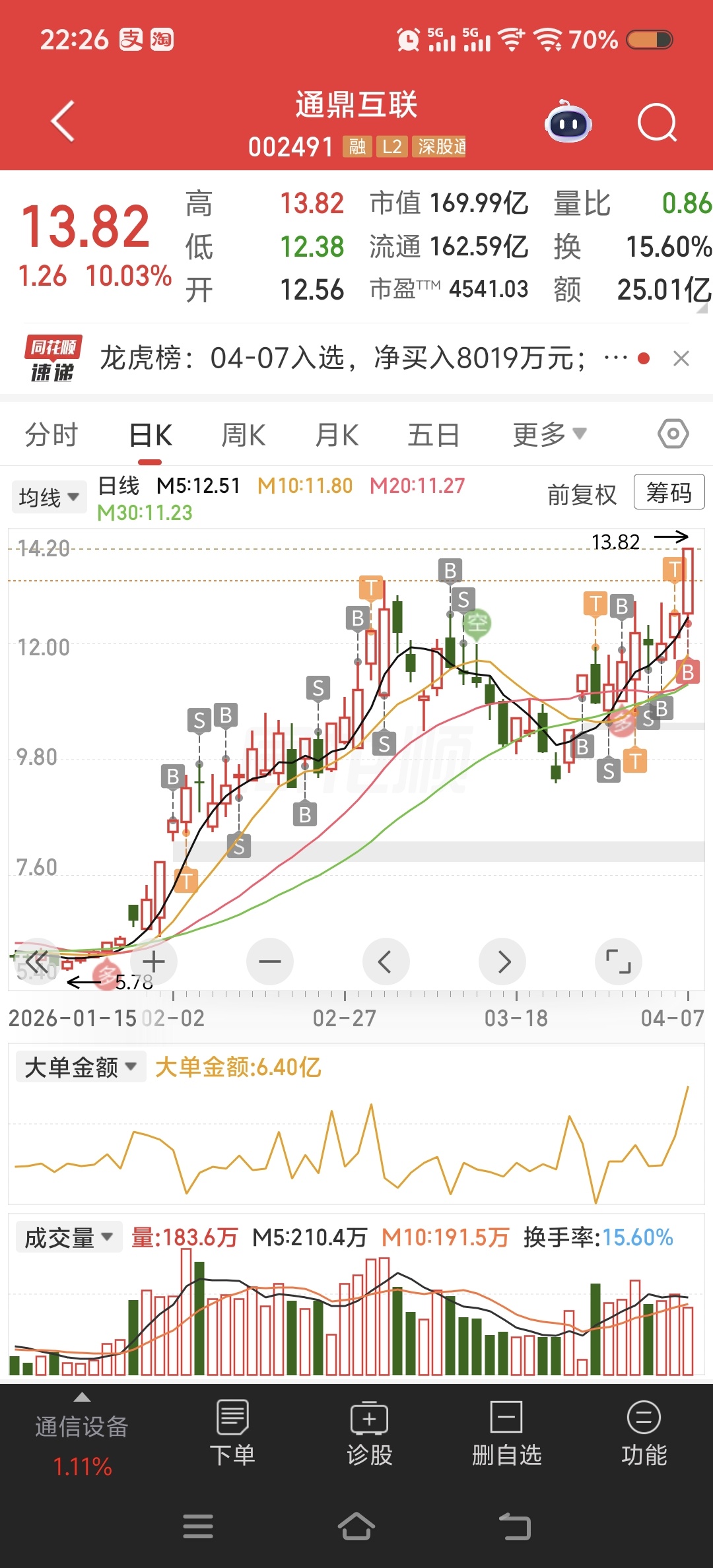Image resolution: width=713 pixels, height=1568 pixels.
Task: Open the 均线 indicator dropdown
Action: 49,497
